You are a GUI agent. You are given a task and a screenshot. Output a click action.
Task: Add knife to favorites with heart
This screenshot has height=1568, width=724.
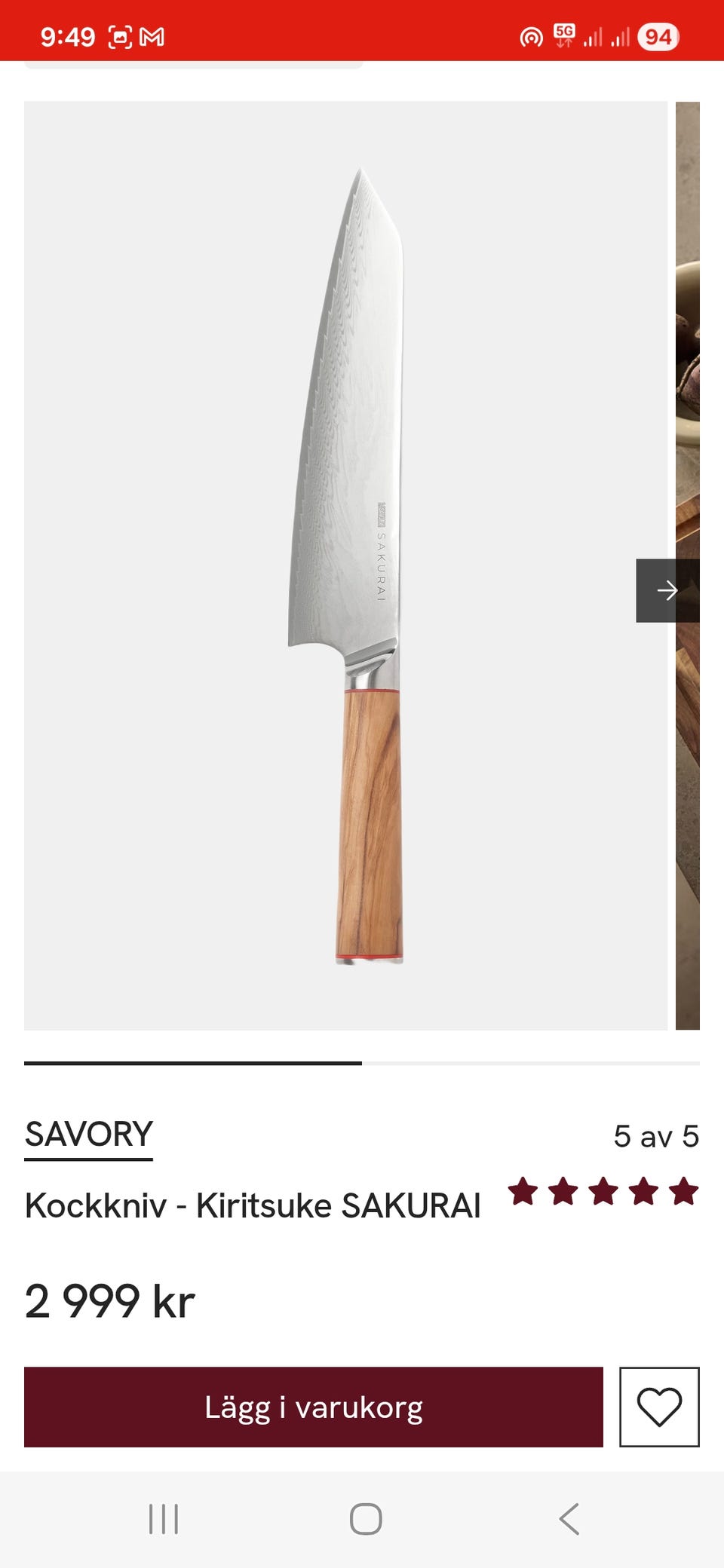pos(659,1407)
